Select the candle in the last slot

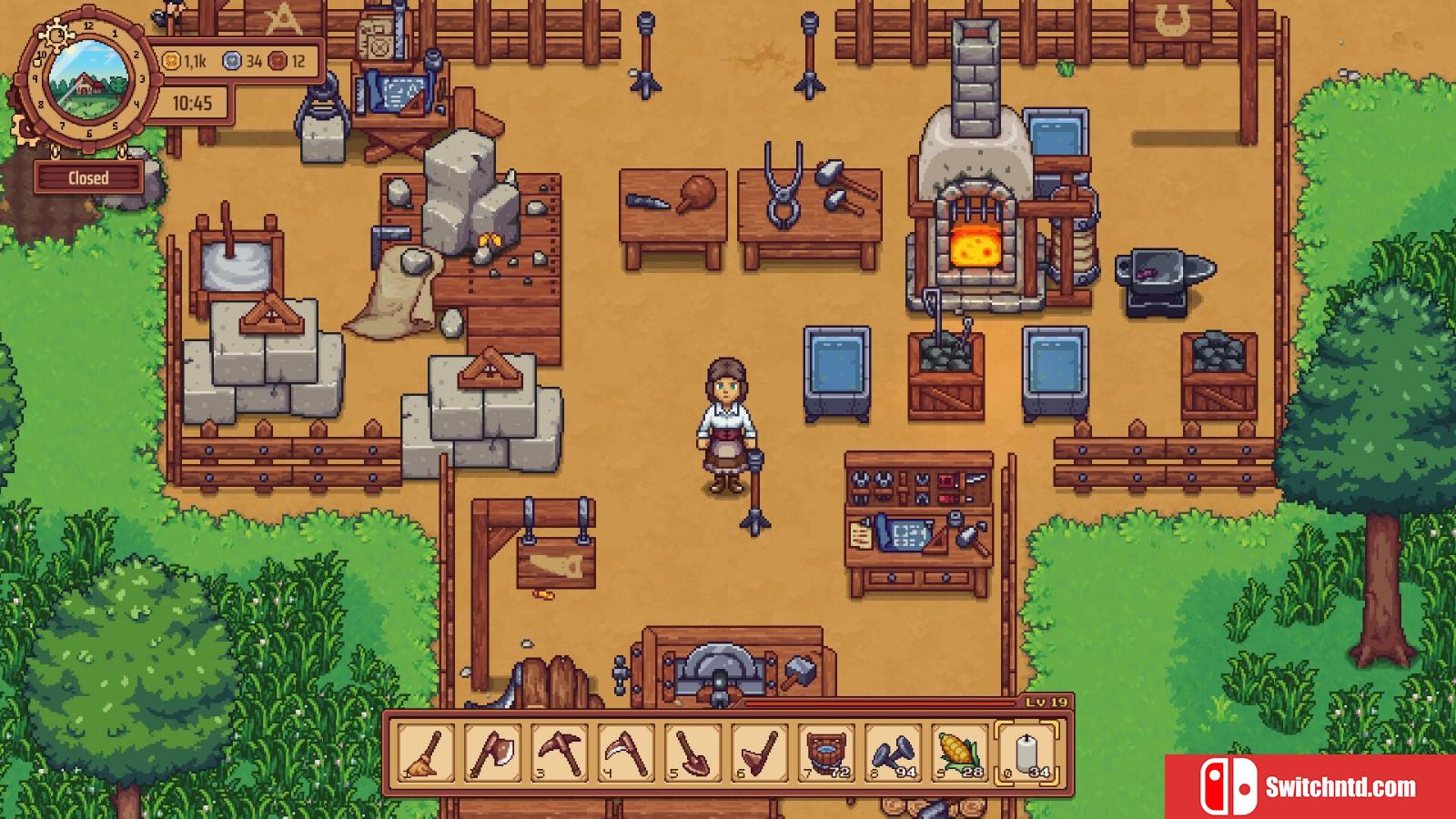click(x=1027, y=753)
